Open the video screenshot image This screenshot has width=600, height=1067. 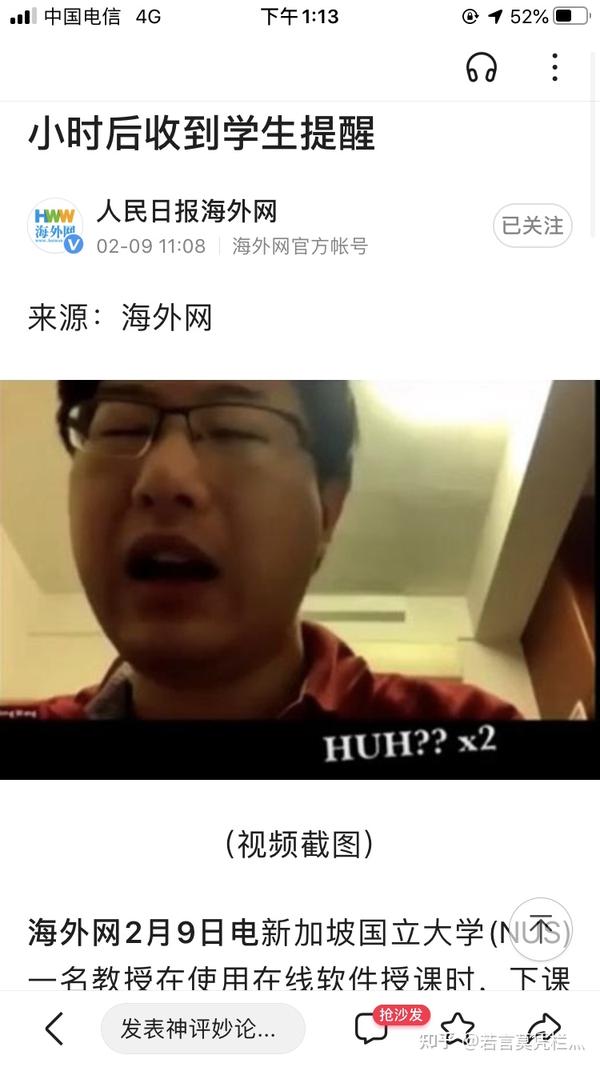(x=300, y=579)
